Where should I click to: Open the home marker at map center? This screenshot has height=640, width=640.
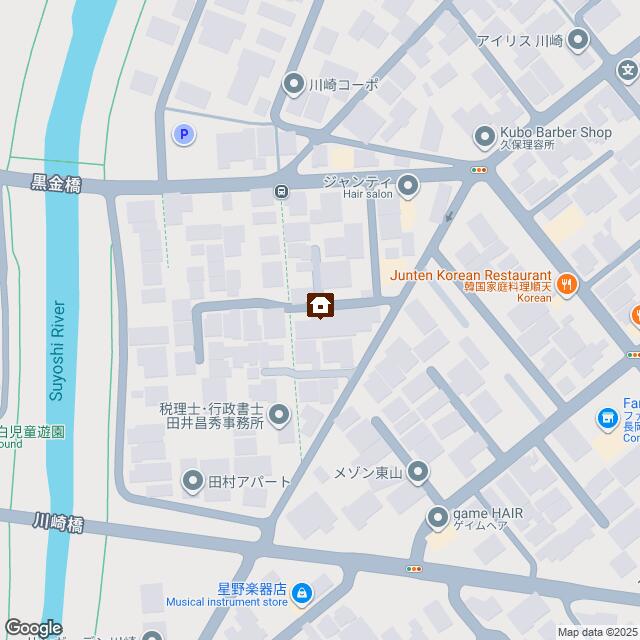click(320, 305)
